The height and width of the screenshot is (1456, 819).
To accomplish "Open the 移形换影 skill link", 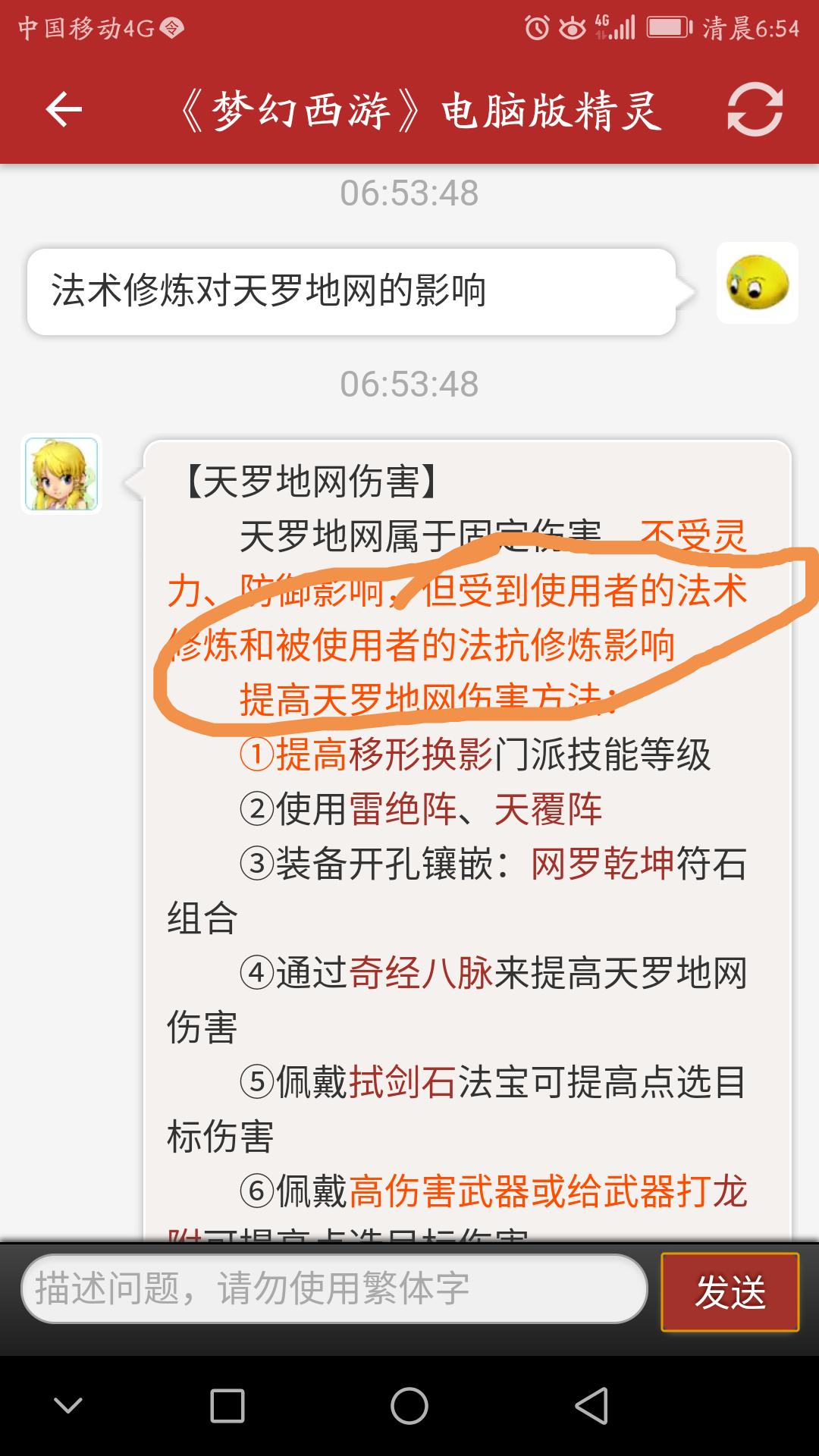I will click(384, 755).
